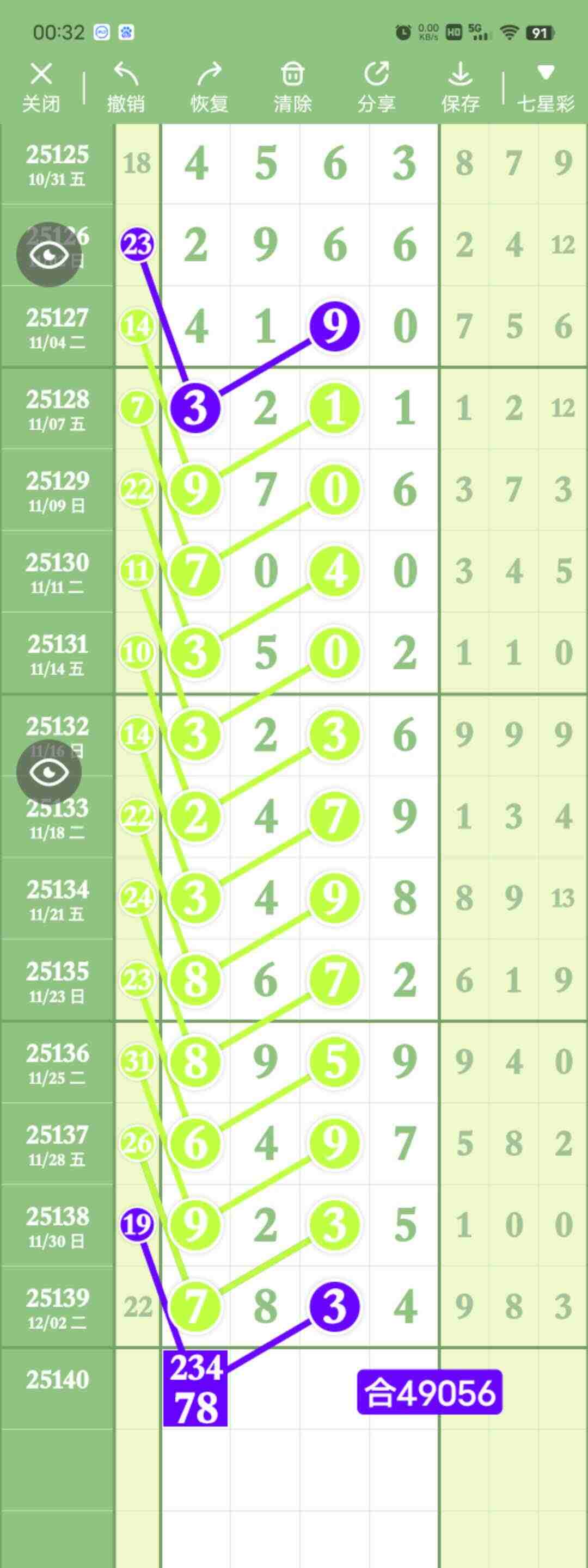The height and width of the screenshot is (1568, 588).
Task: Tap the Wi-Fi icon in the status bar
Action: click(x=511, y=32)
